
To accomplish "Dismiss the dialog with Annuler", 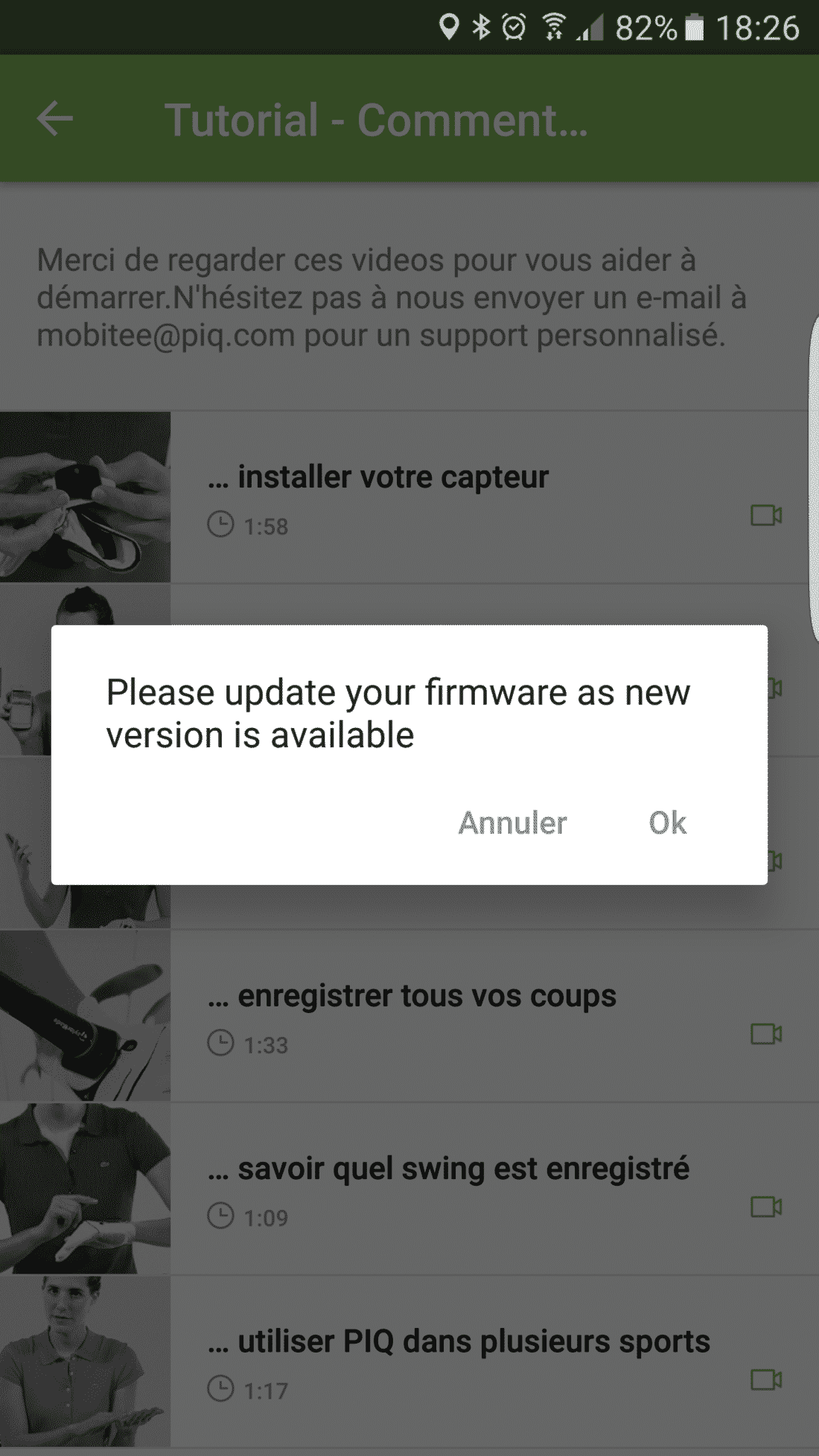I will [512, 823].
